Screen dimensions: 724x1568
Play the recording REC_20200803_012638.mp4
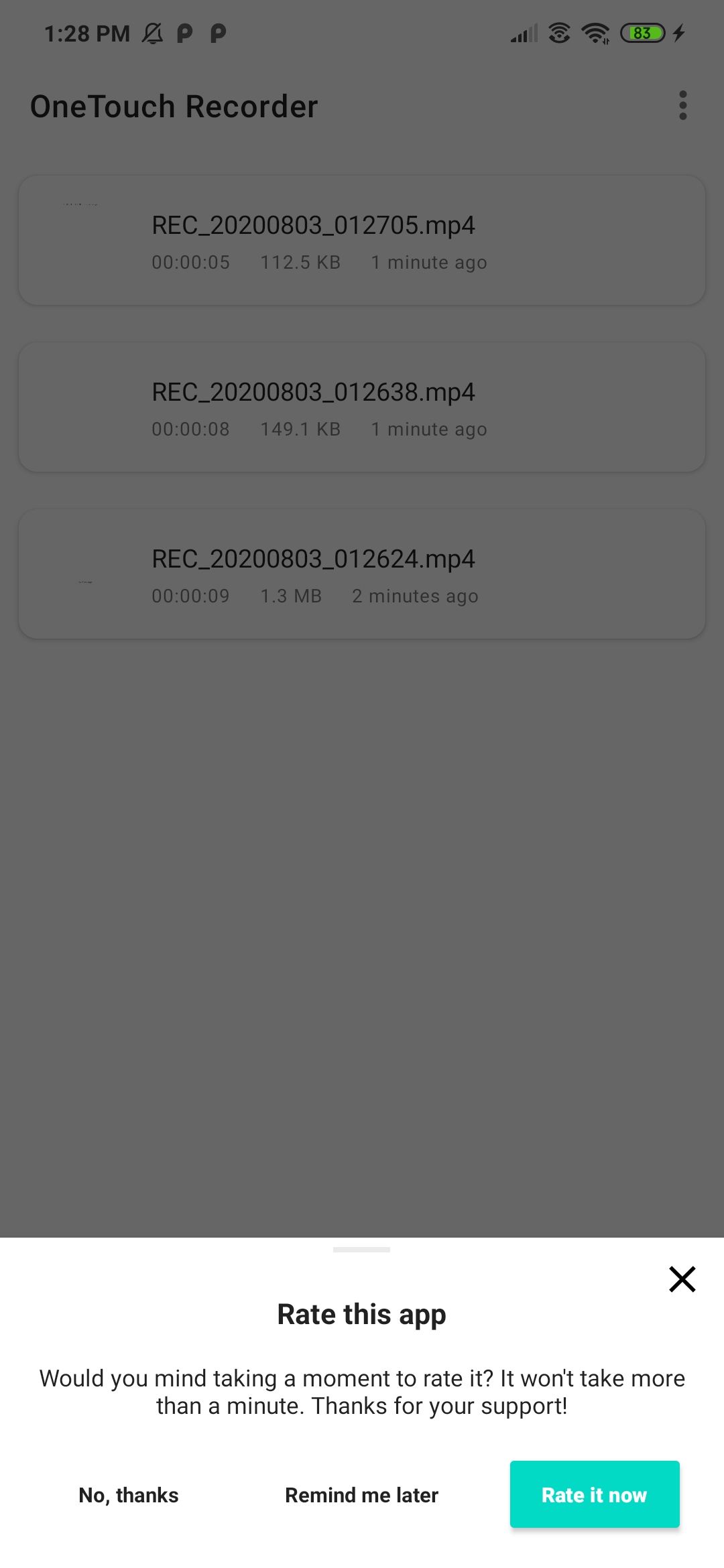click(362, 407)
